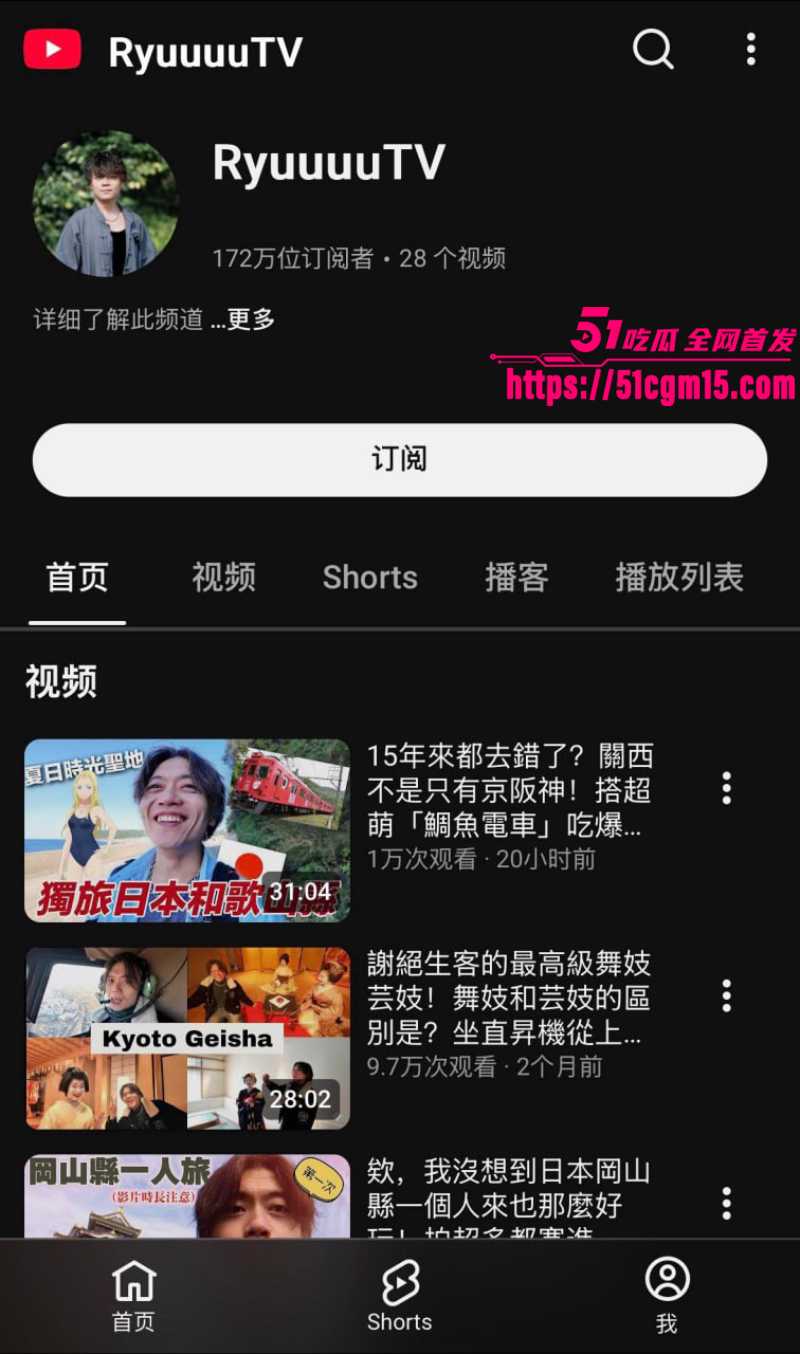This screenshot has width=800, height=1354.
Task: Open the 播客 tab
Action: [x=517, y=577]
